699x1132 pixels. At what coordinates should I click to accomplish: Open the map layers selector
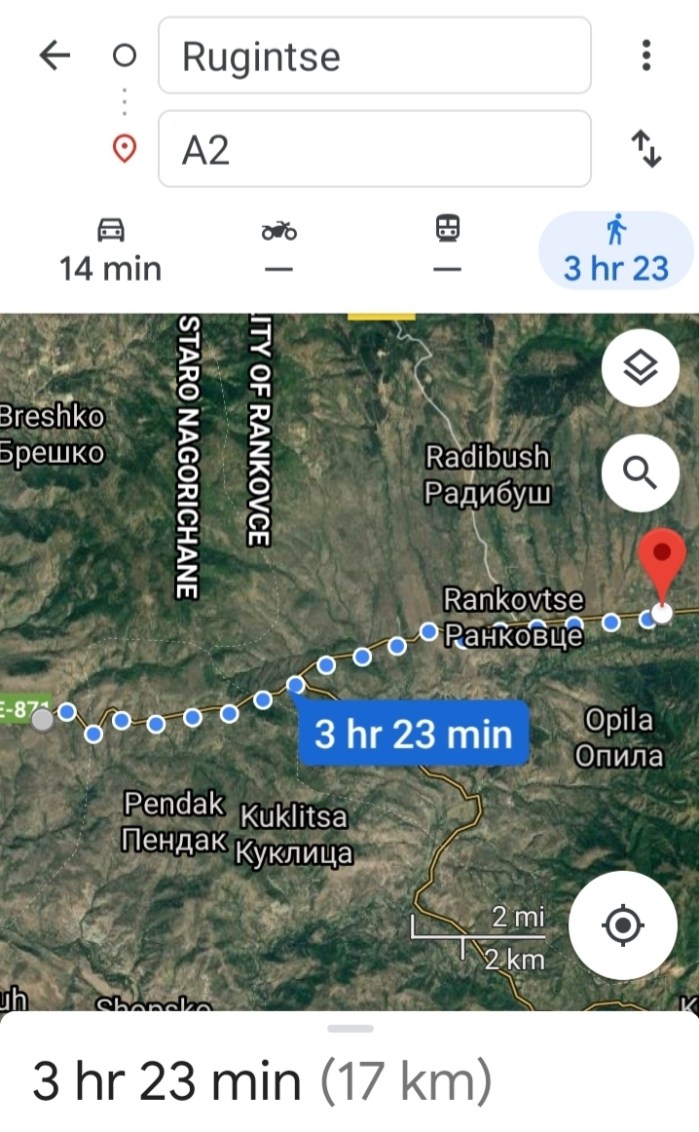pyautogui.click(x=640, y=369)
